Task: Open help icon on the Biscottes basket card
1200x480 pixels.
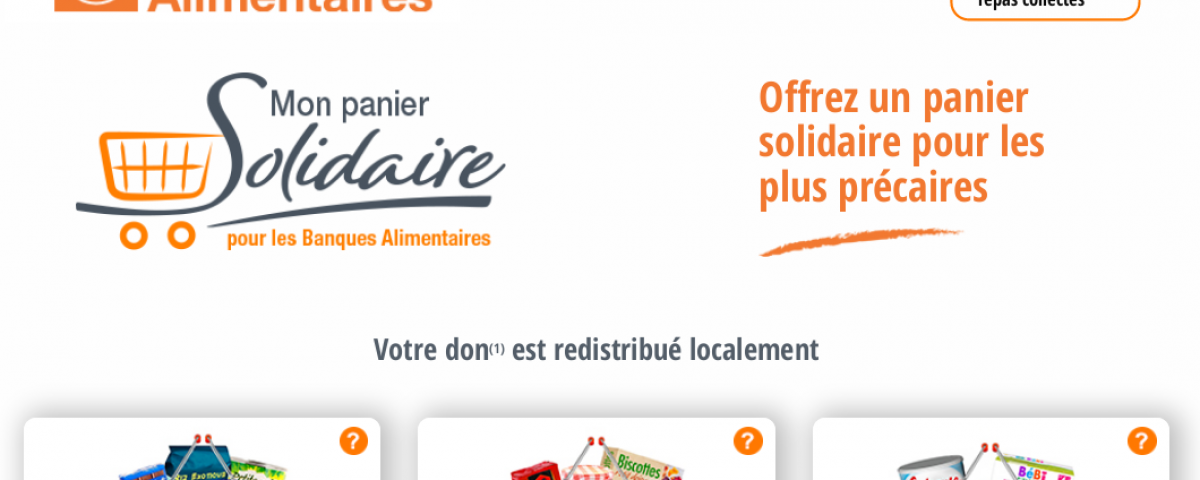Action: point(748,441)
